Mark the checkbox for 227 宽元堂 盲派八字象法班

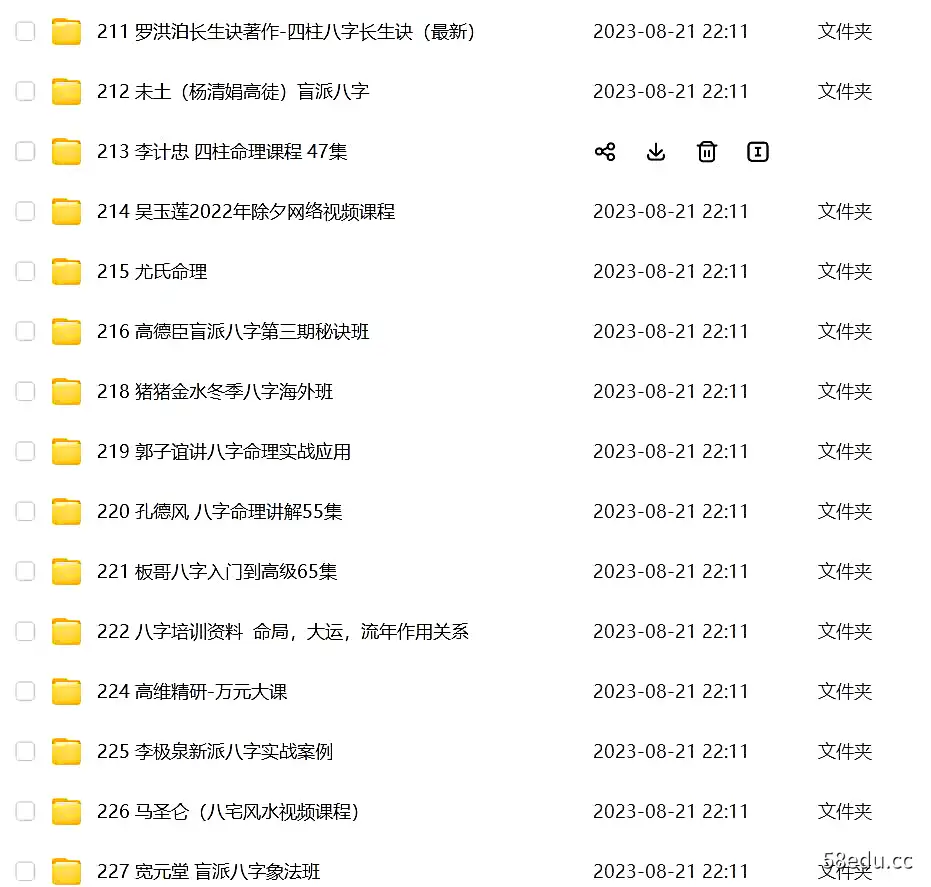(x=25, y=871)
